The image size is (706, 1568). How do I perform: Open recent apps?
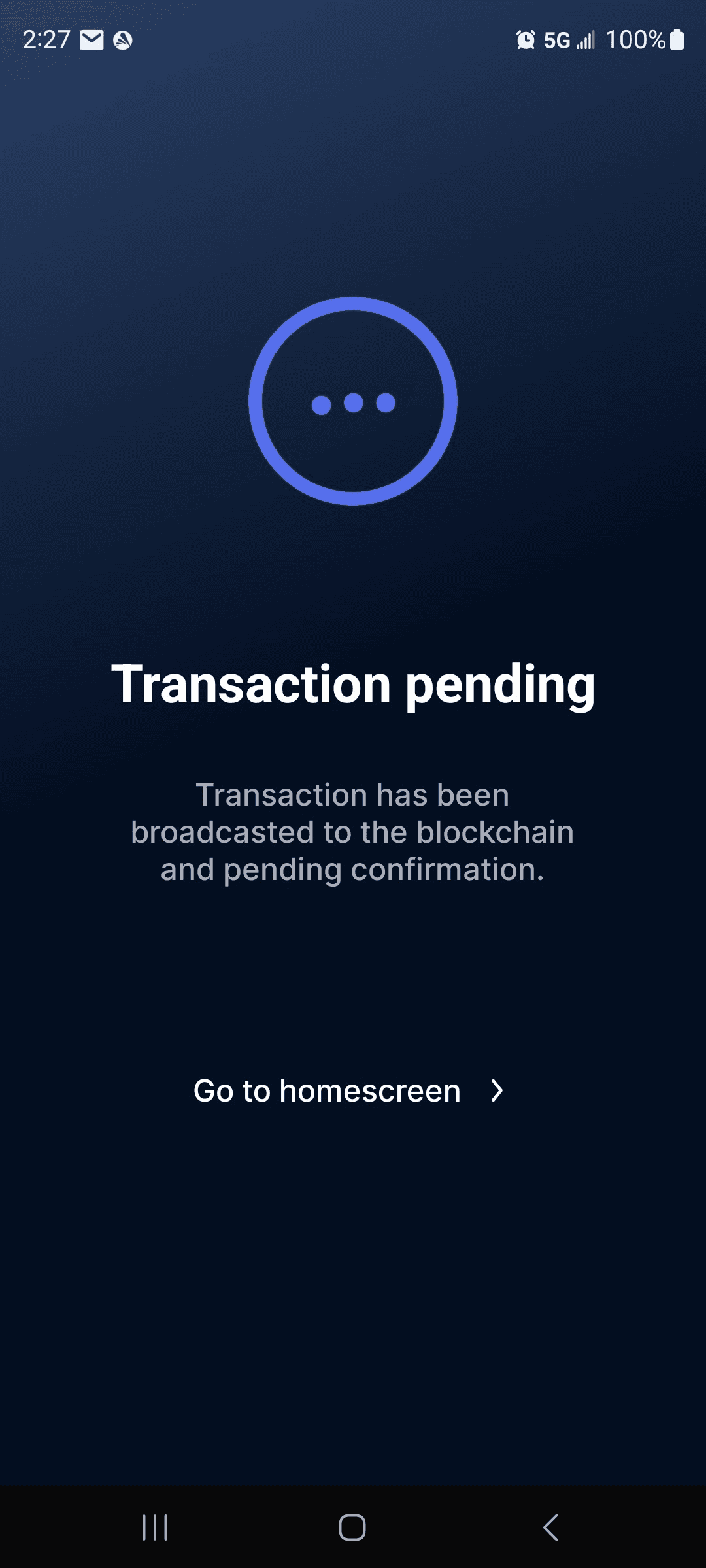pos(155,1527)
